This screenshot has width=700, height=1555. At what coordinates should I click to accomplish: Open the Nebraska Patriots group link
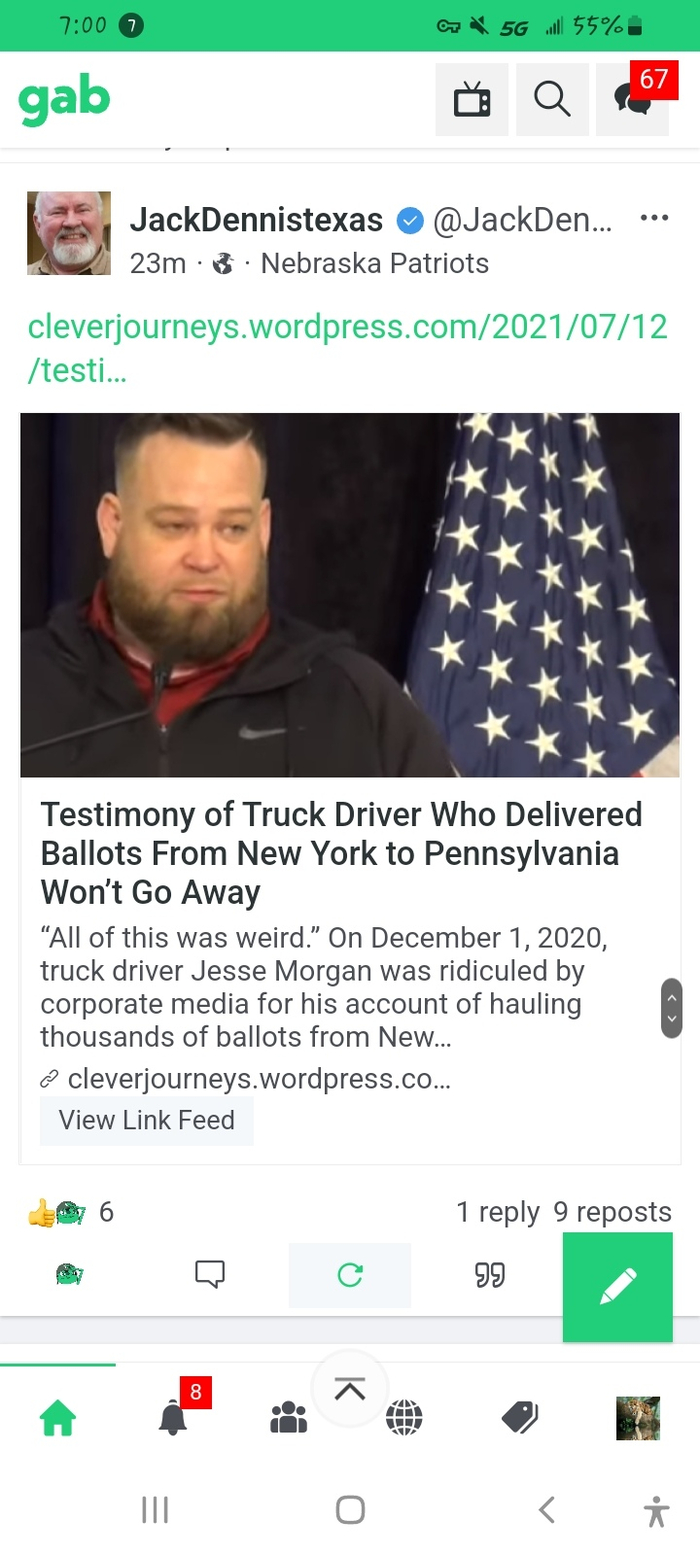374,263
